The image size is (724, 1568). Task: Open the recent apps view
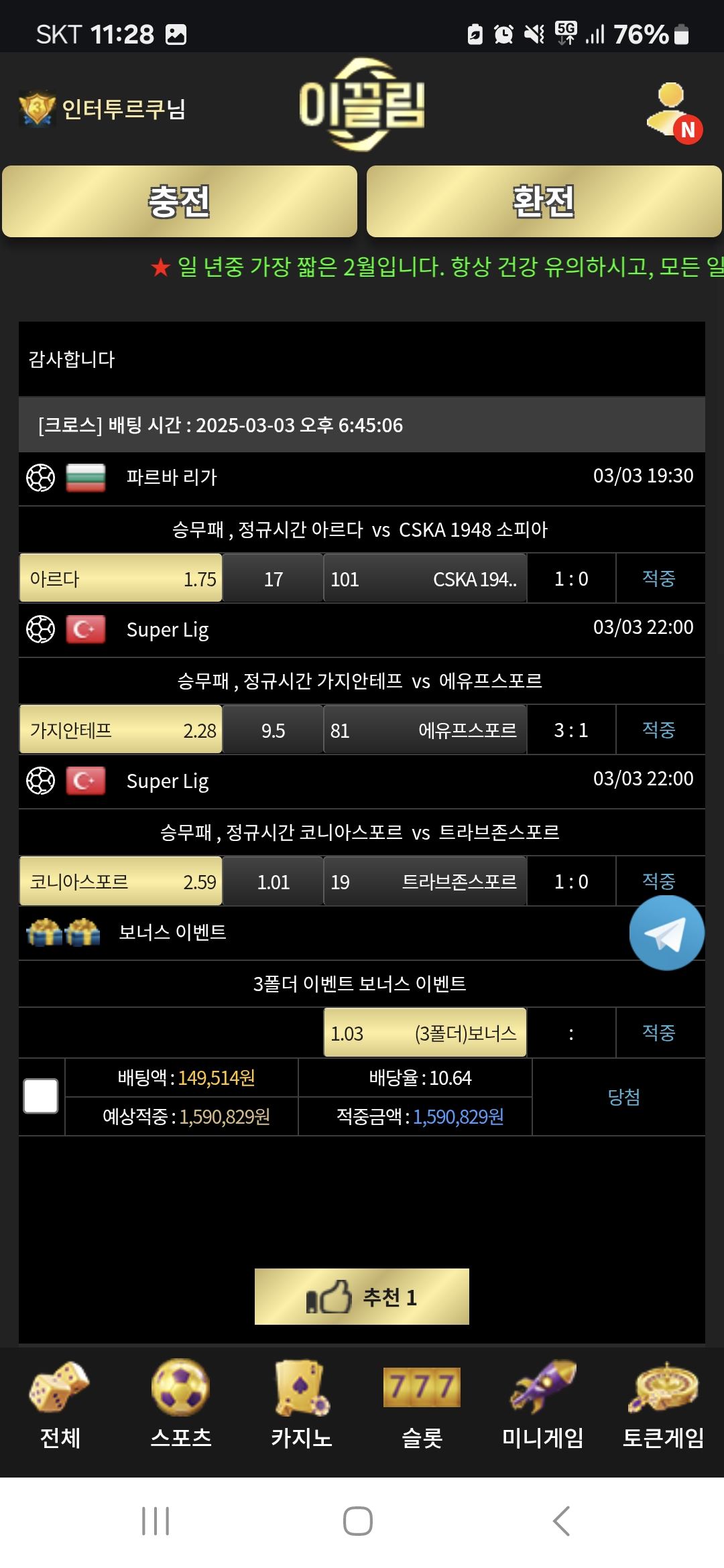tap(156, 1521)
